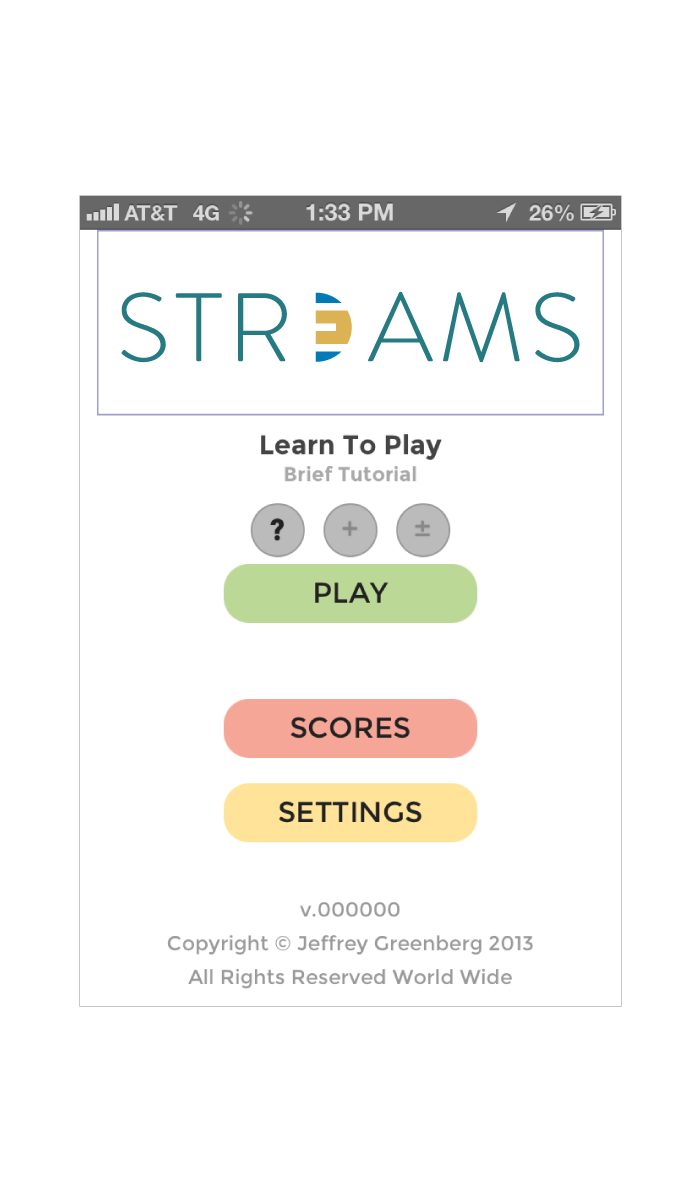Choose the plus-minus tutorial button
Viewport: 700px width, 1200px height.
(x=423, y=530)
